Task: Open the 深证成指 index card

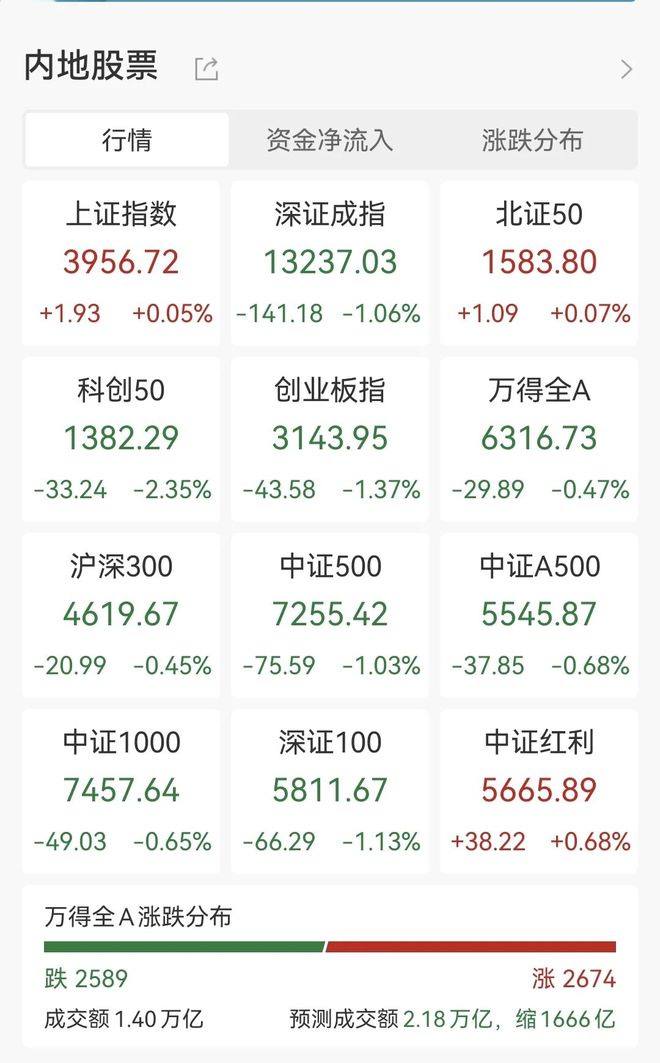Action: tap(330, 263)
